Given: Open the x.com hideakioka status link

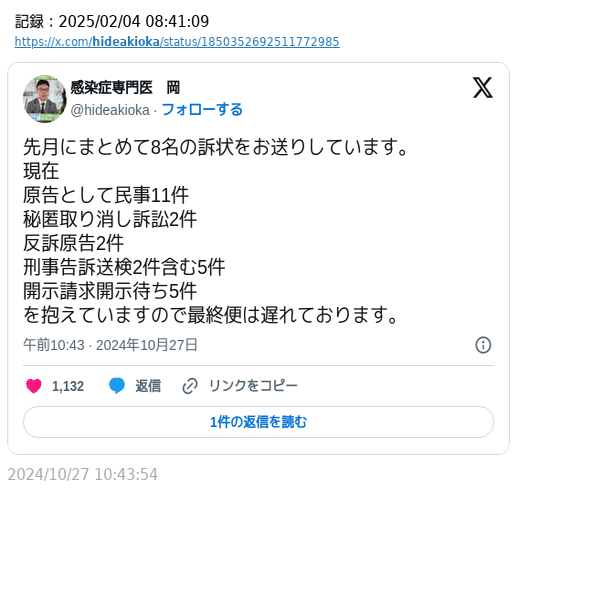Looking at the screenshot, I should pyautogui.click(x=177, y=42).
